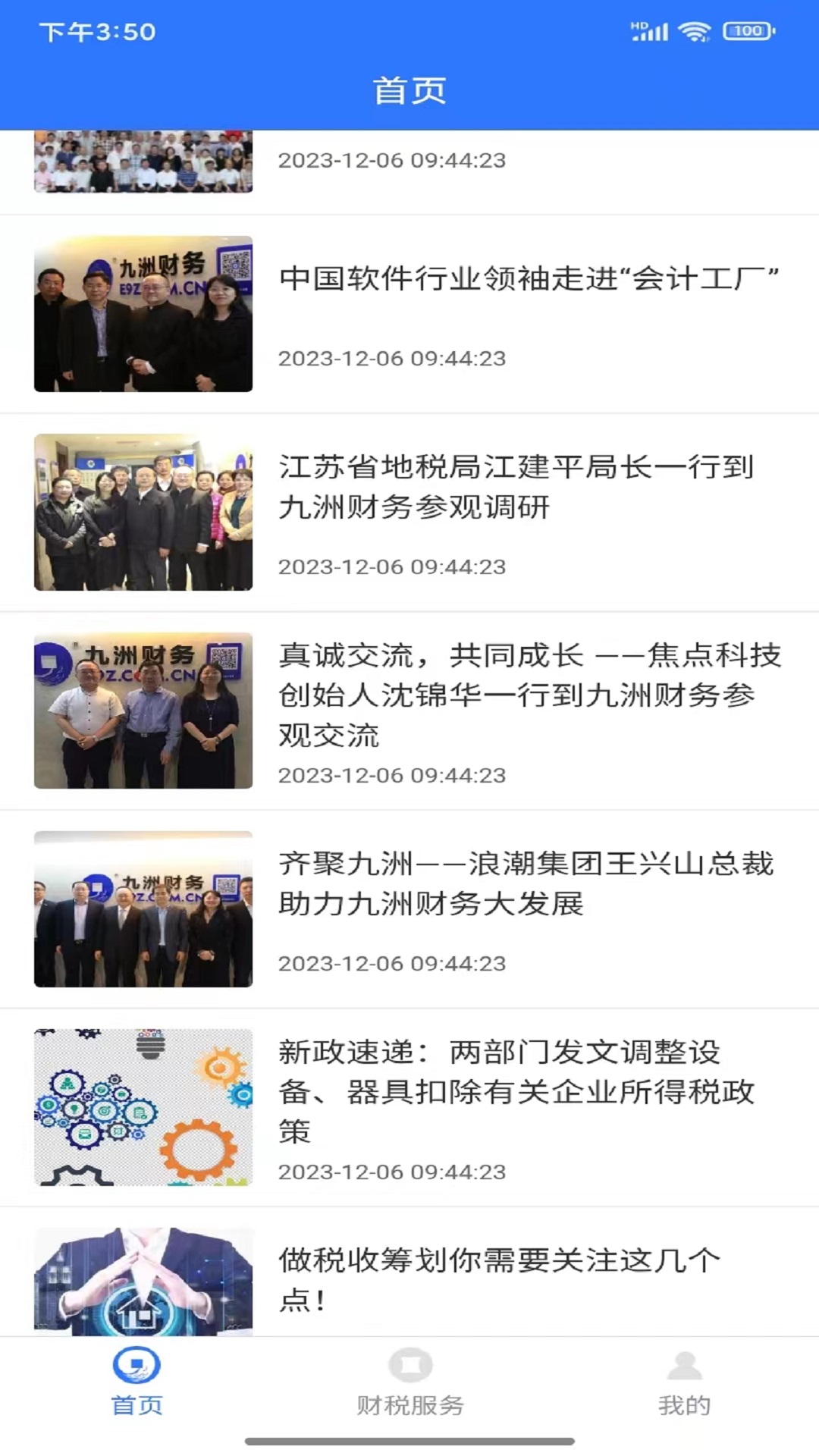
Task: Tap the battery indicator showing 100
Action: (747, 32)
